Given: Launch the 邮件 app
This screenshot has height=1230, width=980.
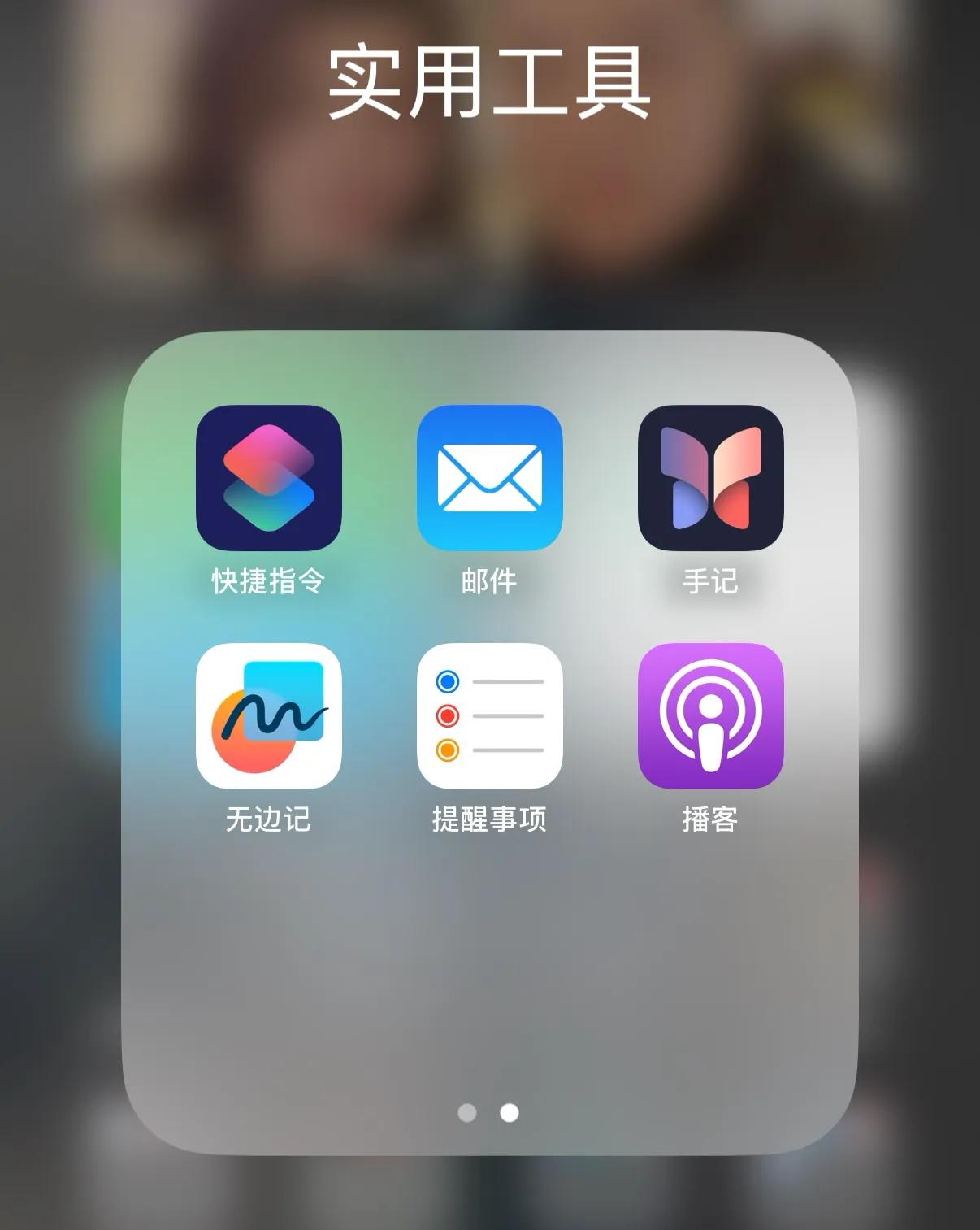Looking at the screenshot, I should [x=490, y=478].
